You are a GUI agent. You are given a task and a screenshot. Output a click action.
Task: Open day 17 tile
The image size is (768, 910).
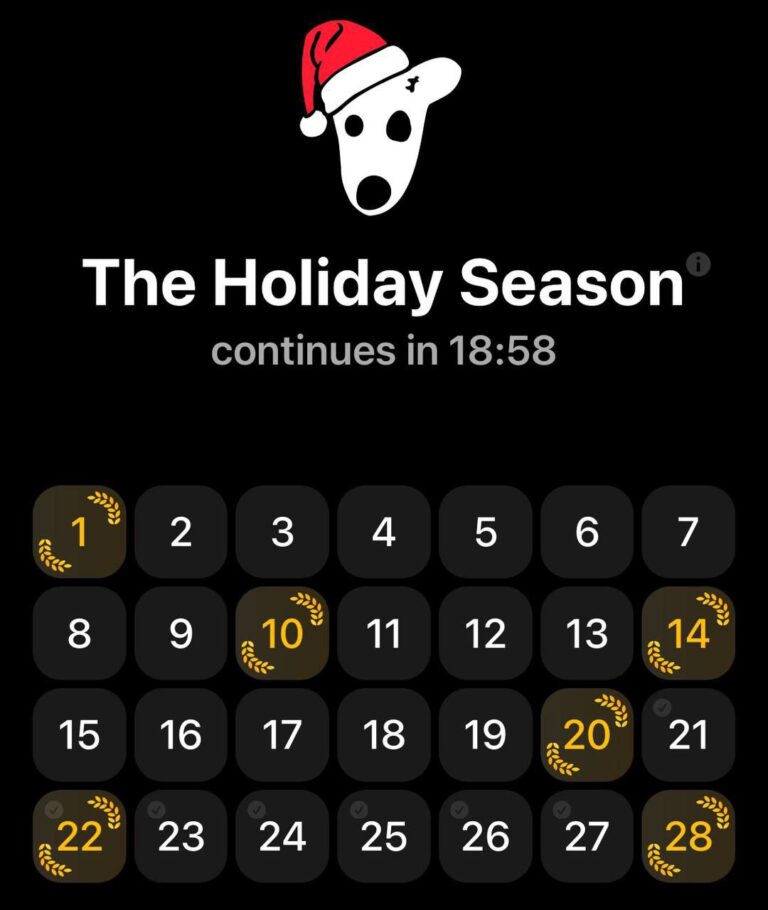pos(282,735)
